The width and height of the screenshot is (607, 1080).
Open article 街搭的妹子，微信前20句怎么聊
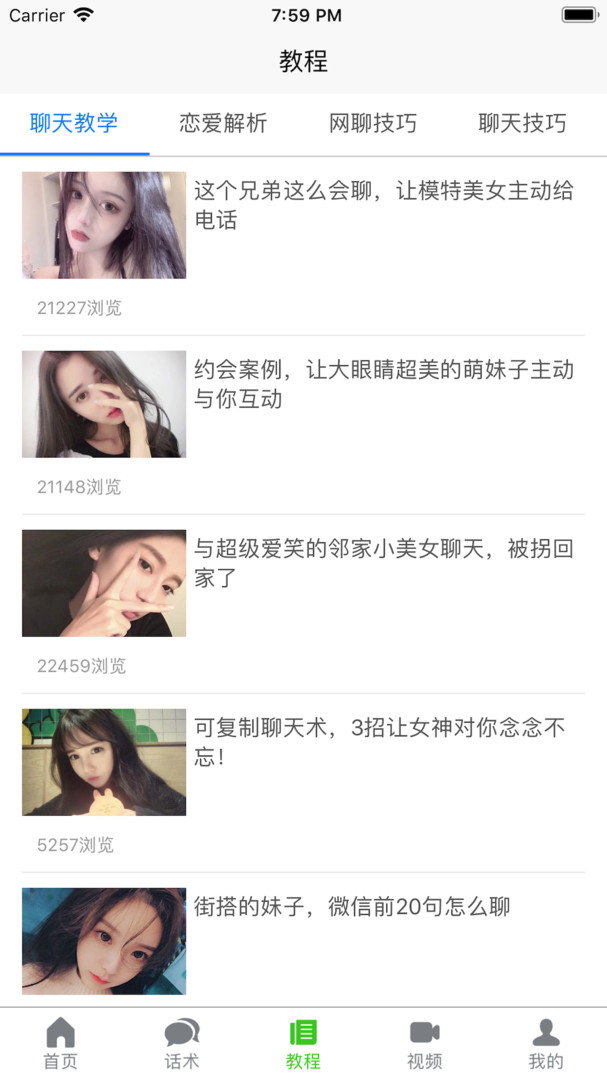pyautogui.click(x=303, y=940)
